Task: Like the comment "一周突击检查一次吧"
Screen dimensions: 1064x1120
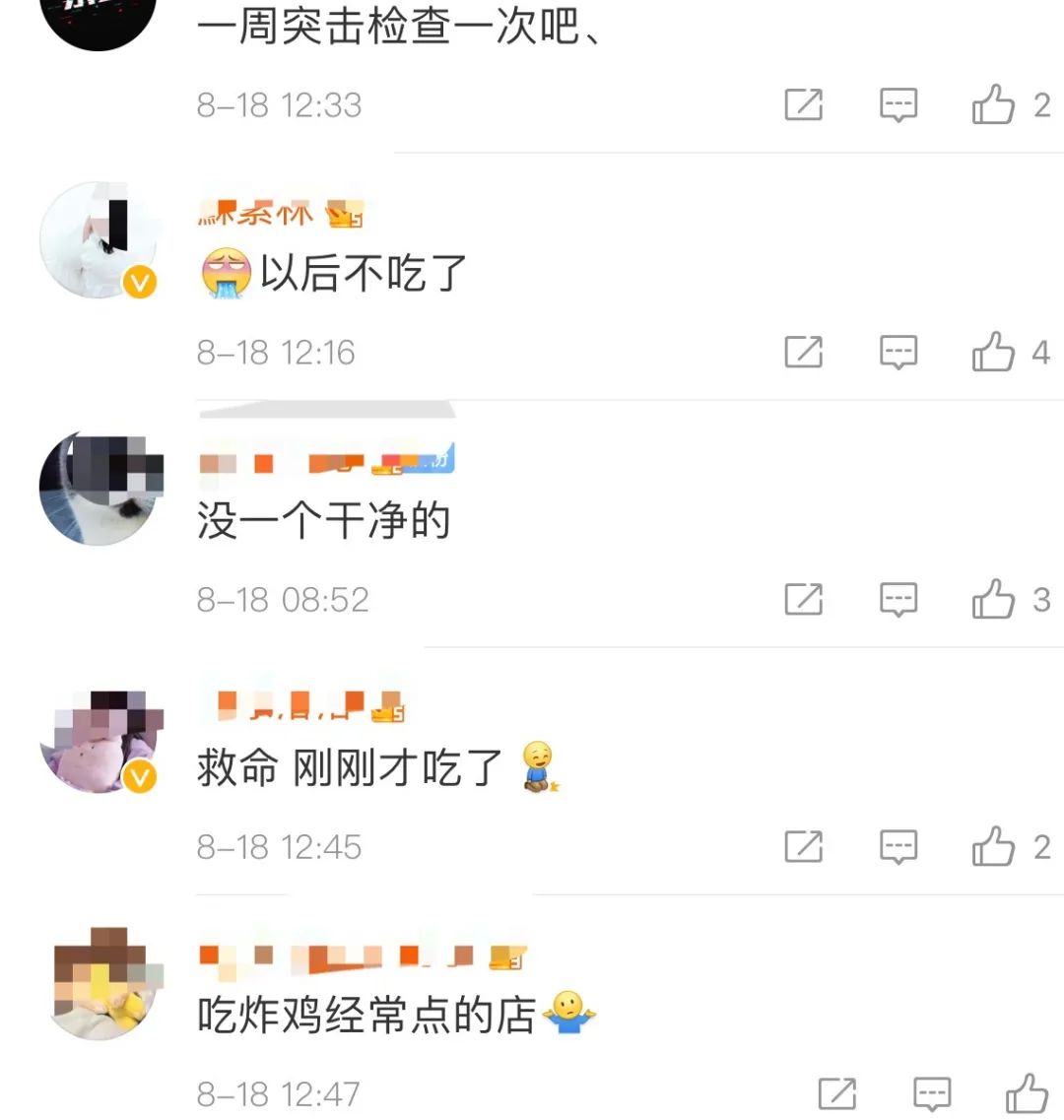Action: (x=993, y=104)
